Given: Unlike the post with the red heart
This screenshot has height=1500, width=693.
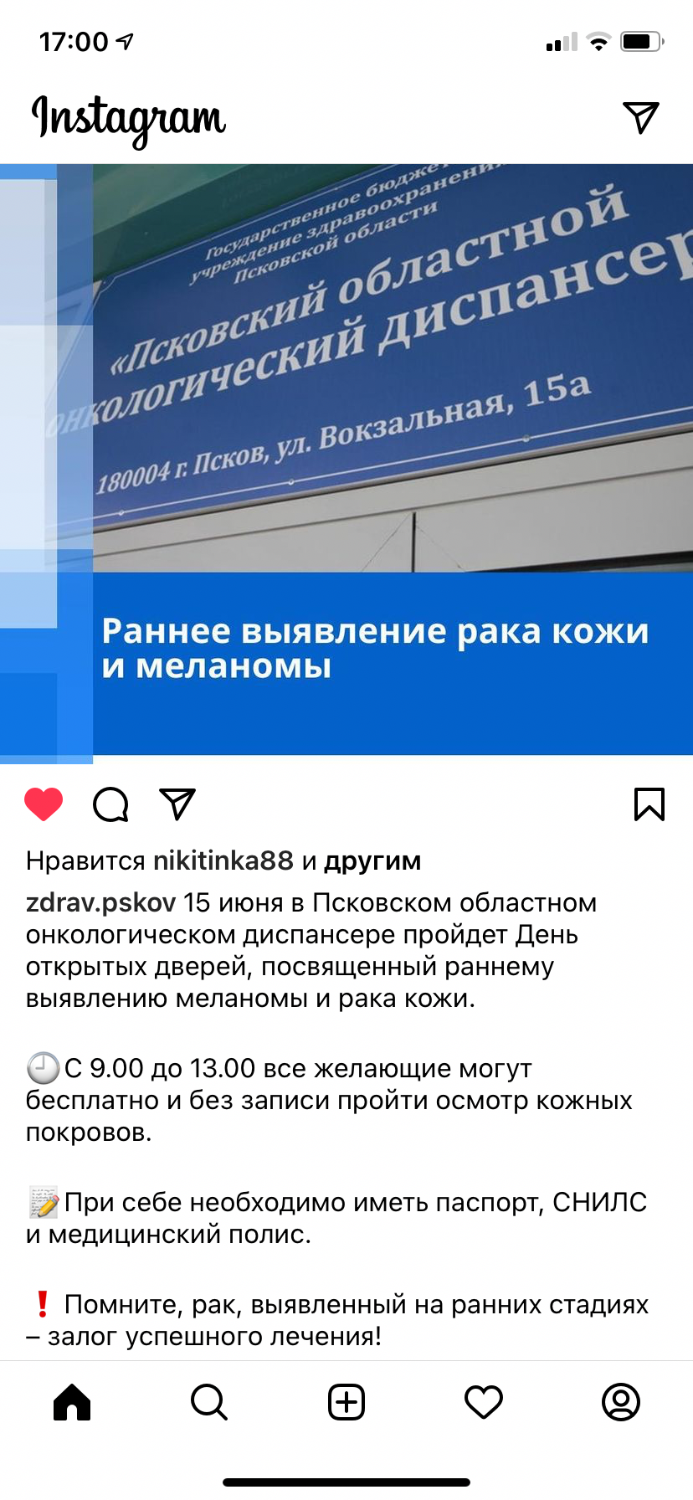Looking at the screenshot, I should (x=44, y=804).
